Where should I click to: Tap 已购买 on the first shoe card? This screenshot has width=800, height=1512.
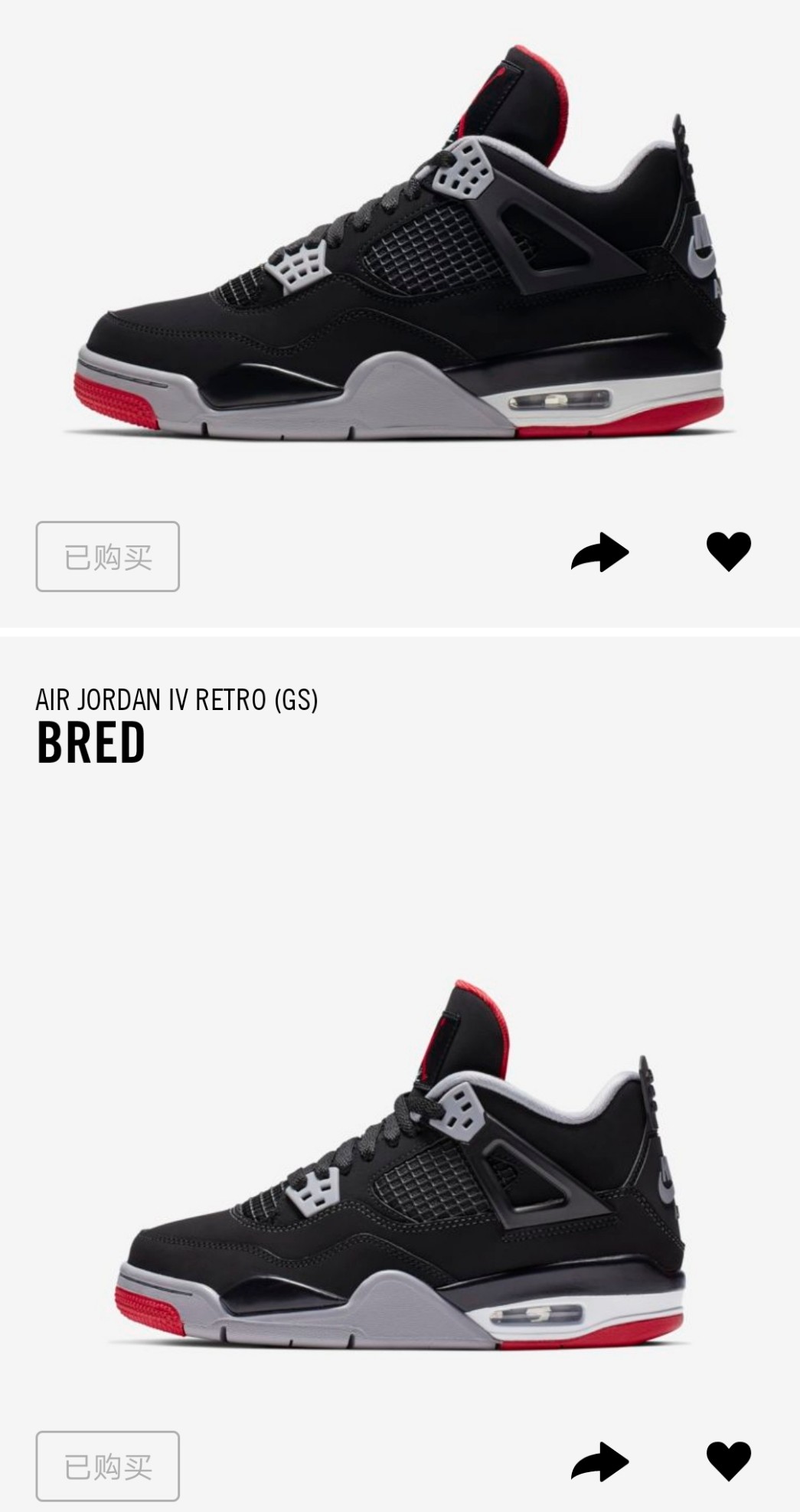[108, 557]
